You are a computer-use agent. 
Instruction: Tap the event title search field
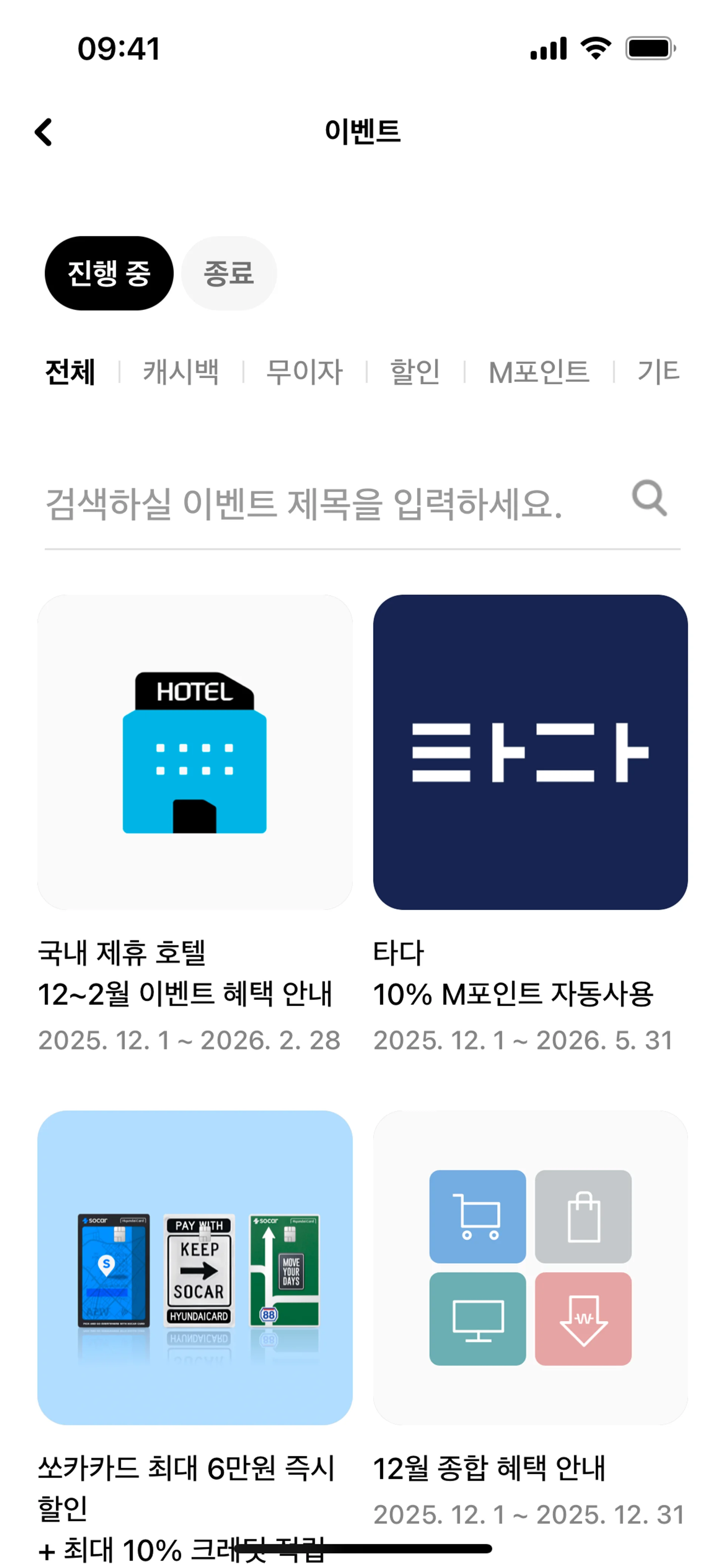(362, 504)
